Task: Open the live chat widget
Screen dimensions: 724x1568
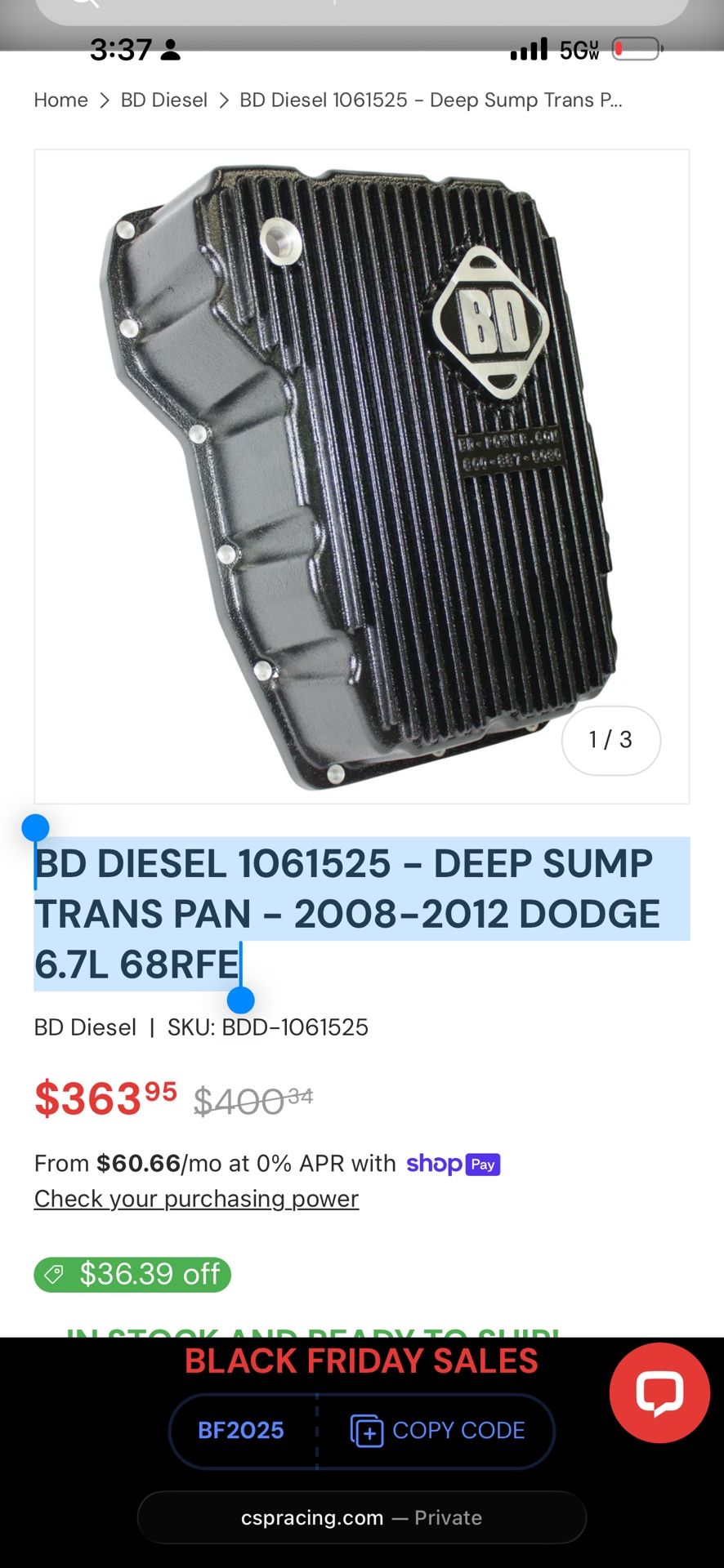Action: tap(659, 1392)
